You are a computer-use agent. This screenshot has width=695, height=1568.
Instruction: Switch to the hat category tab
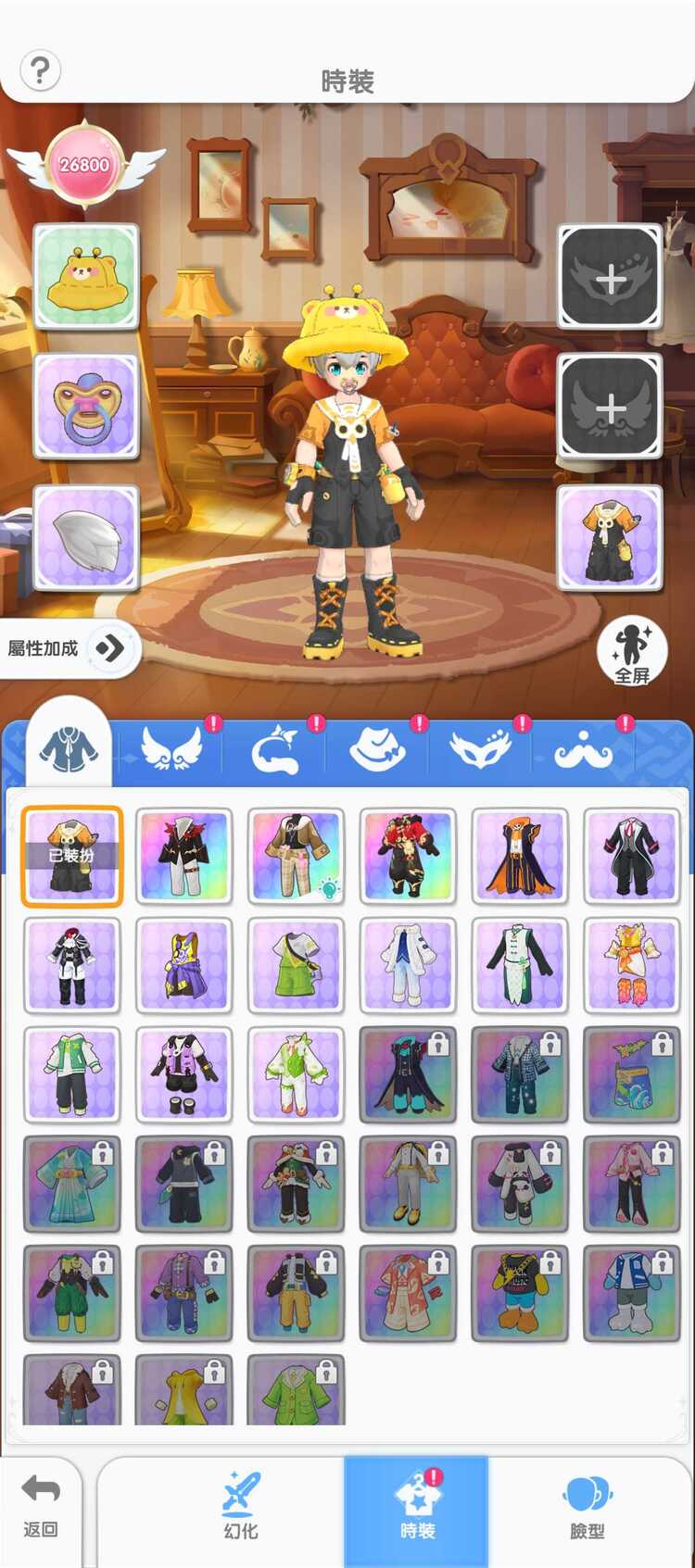point(377,749)
